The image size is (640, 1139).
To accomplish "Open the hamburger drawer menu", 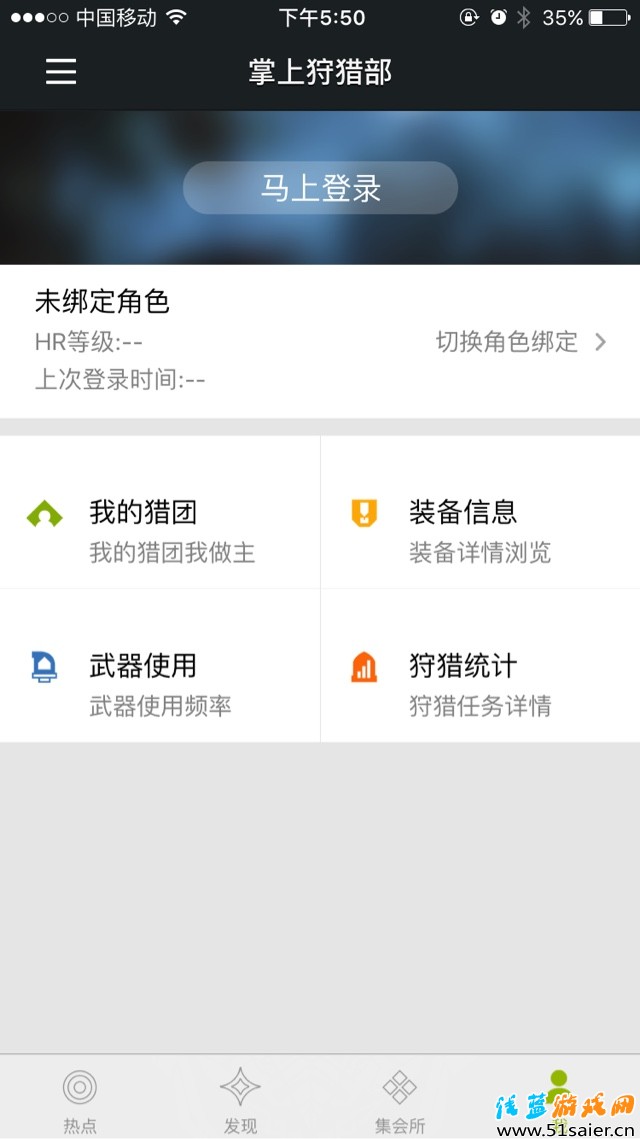I will [61, 71].
